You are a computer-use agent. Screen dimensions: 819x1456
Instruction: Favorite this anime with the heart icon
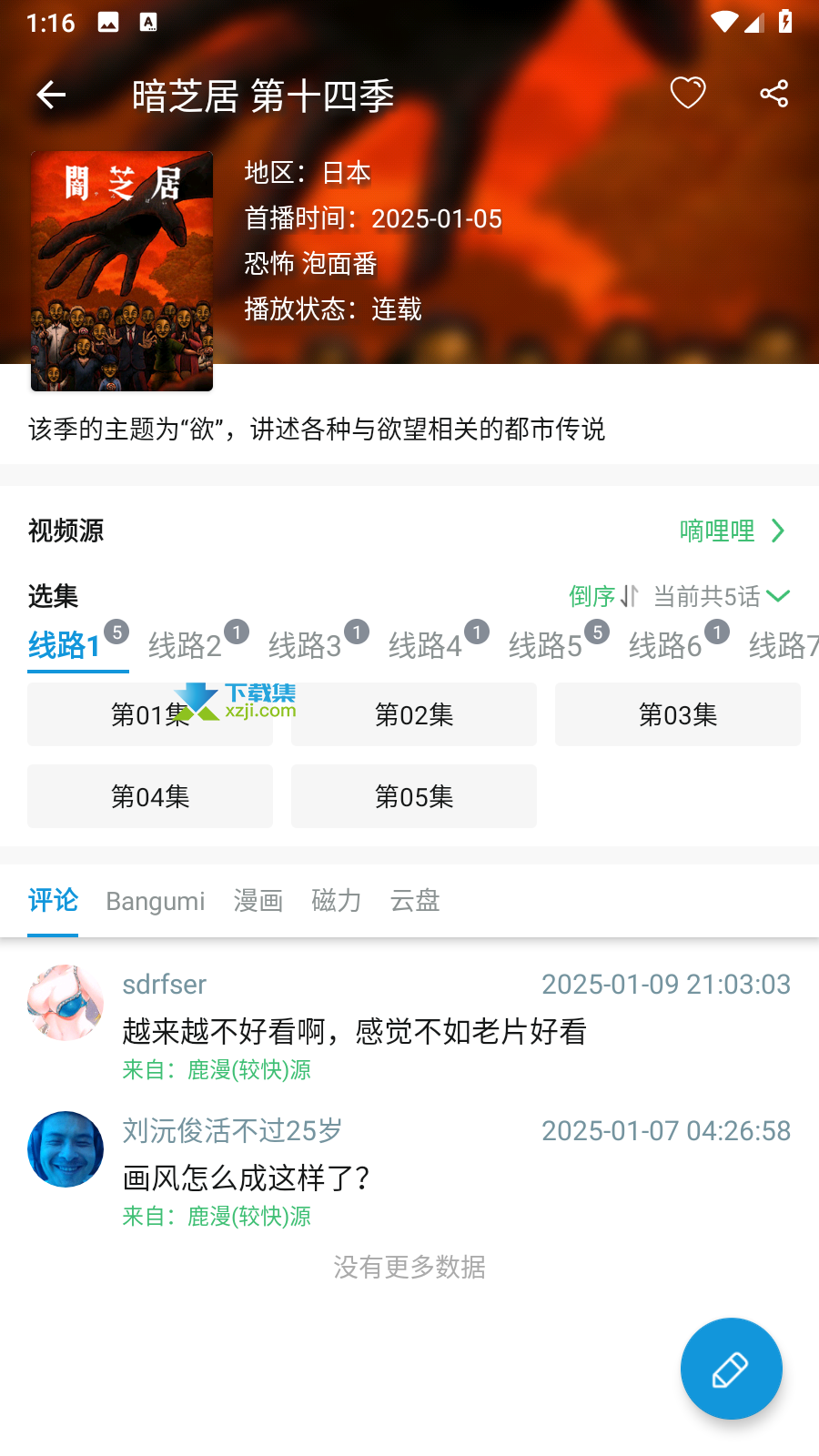point(688,93)
